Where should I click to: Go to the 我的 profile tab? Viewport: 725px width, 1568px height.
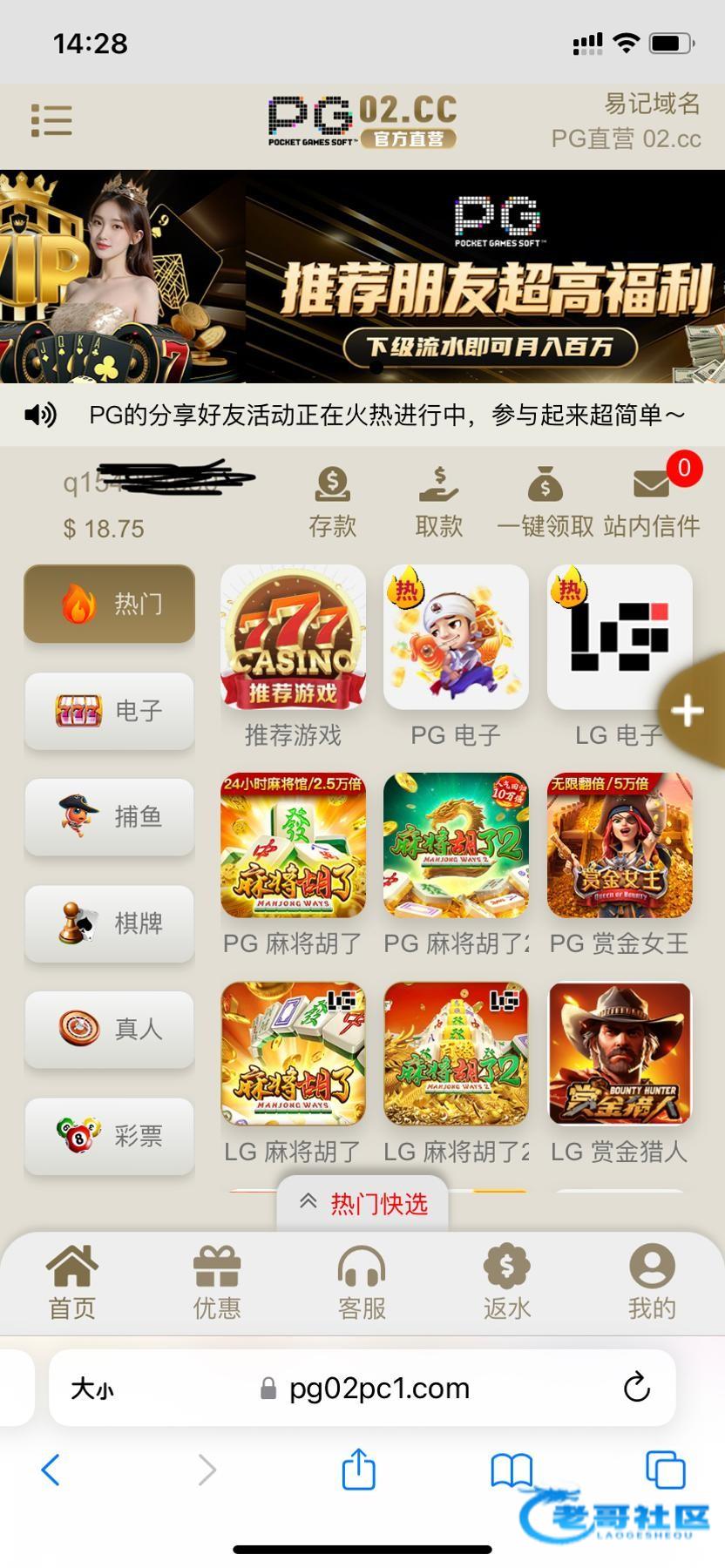[x=652, y=1282]
